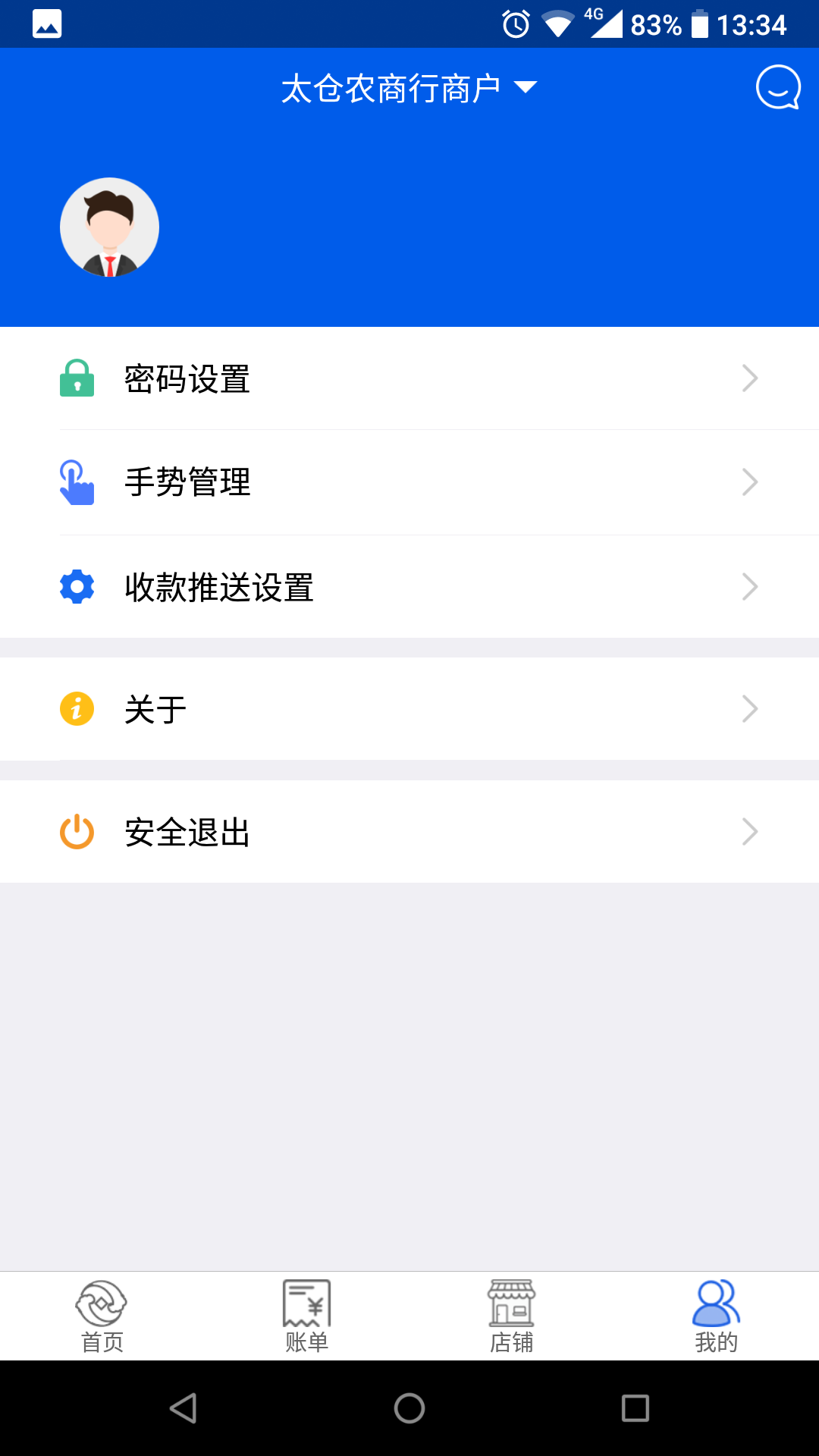Tap the user avatar picture

pyautogui.click(x=109, y=227)
